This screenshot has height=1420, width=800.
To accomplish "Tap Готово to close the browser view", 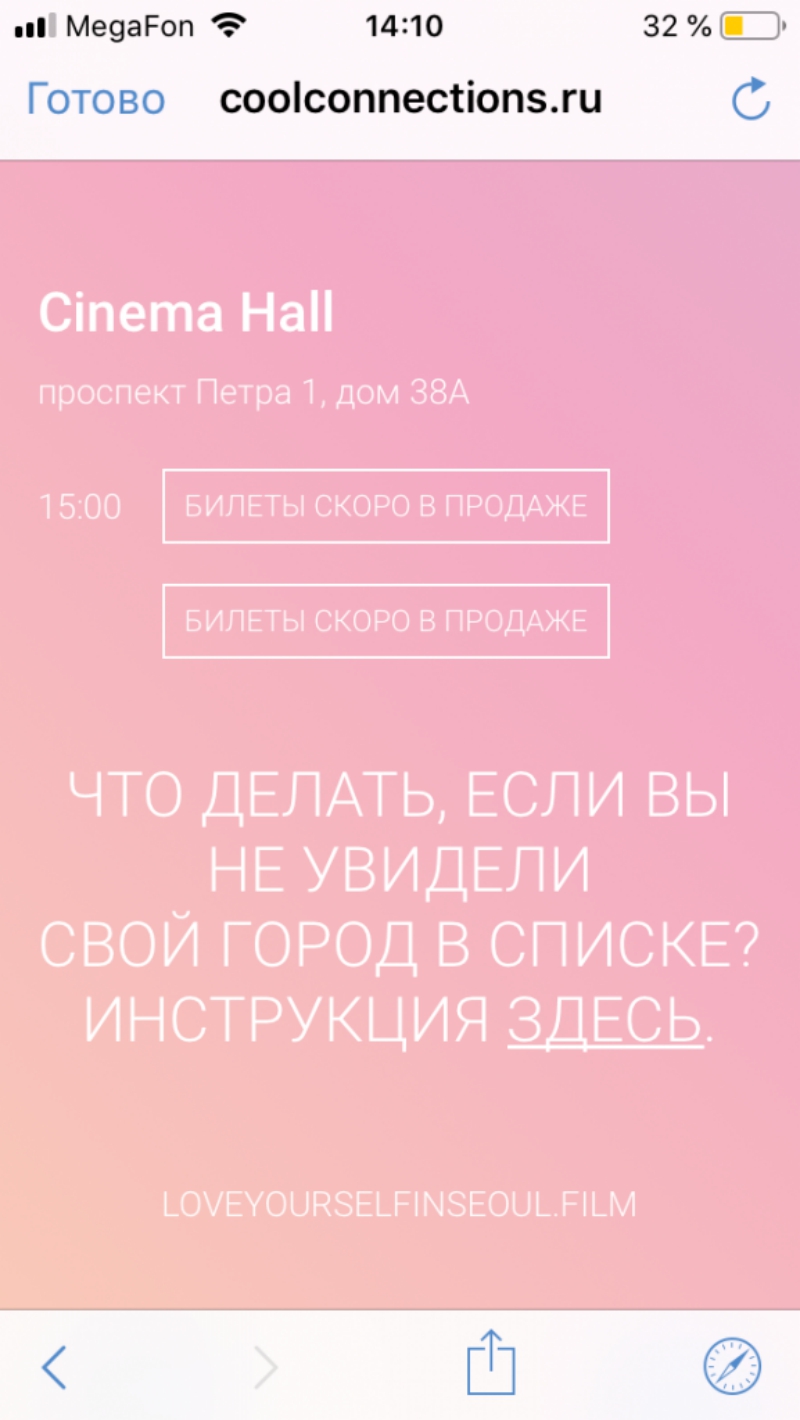I will [96, 100].
